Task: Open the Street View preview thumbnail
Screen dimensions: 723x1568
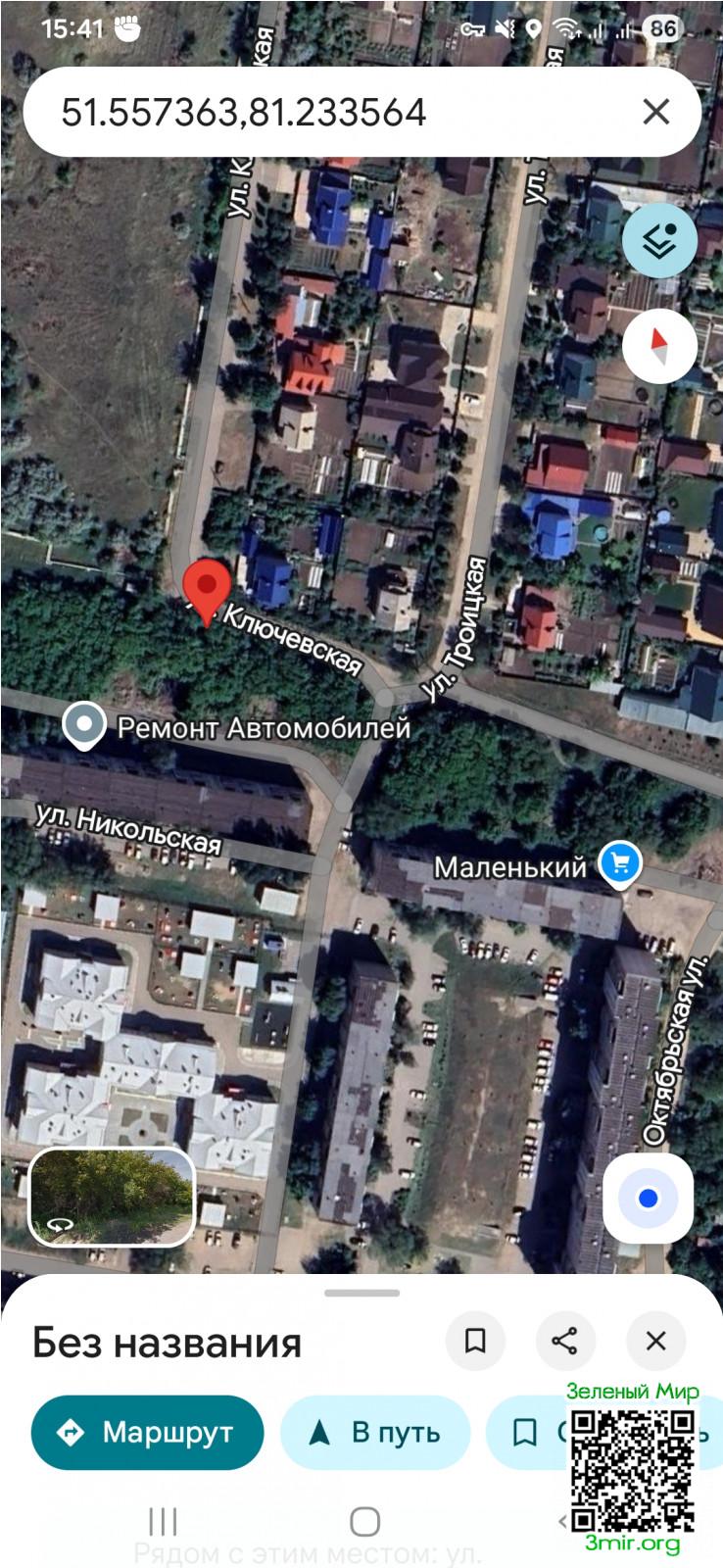Action: [x=112, y=1196]
